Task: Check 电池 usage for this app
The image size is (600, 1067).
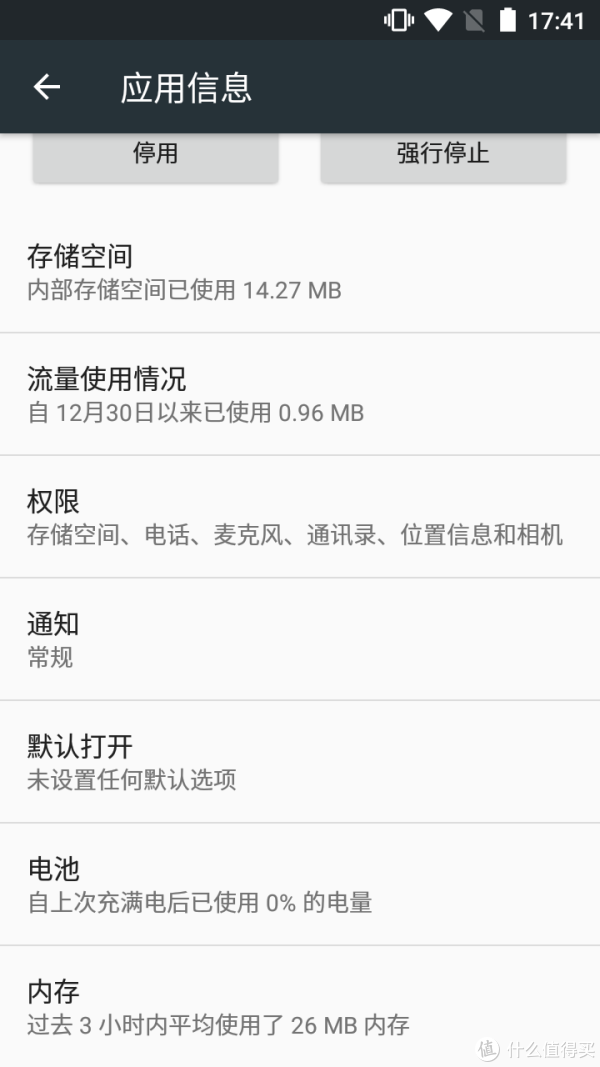Action: 300,885
